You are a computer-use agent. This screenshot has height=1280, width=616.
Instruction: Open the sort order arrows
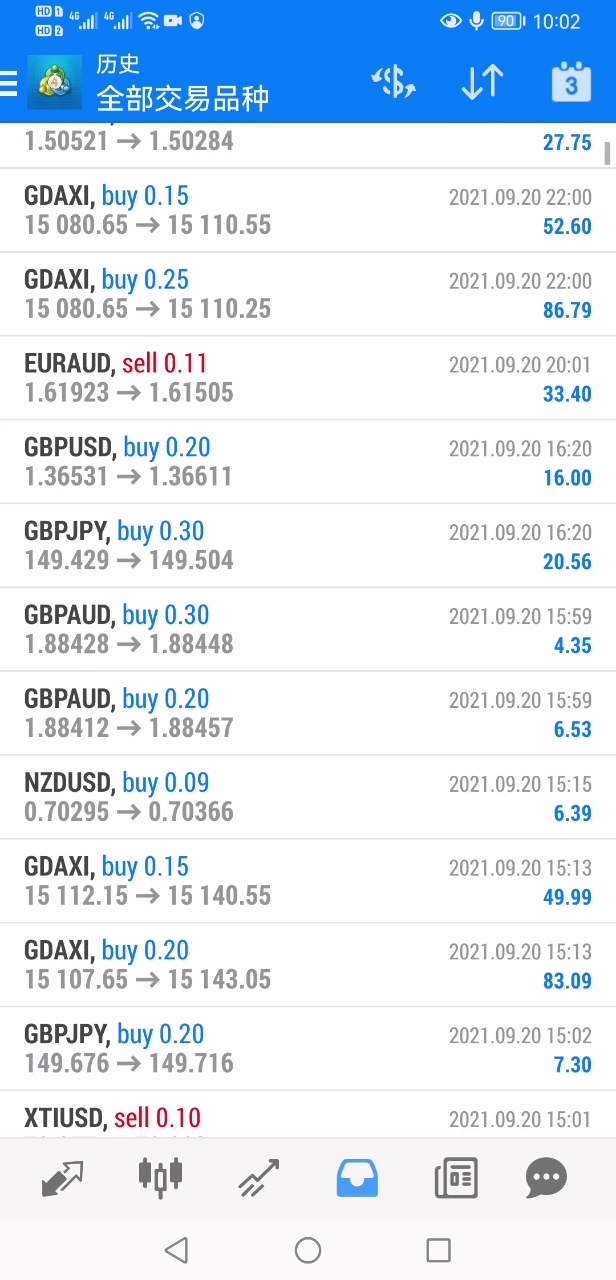482,83
